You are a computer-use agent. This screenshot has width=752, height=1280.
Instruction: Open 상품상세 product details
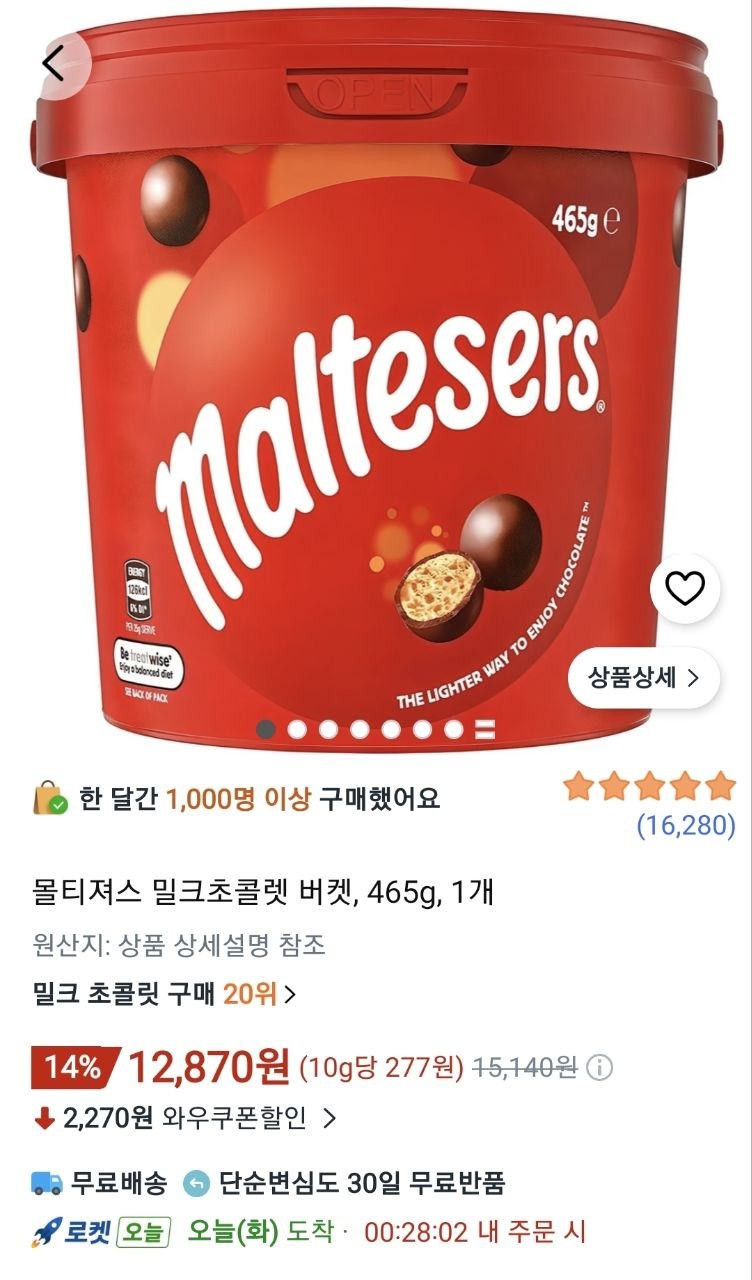[645, 678]
